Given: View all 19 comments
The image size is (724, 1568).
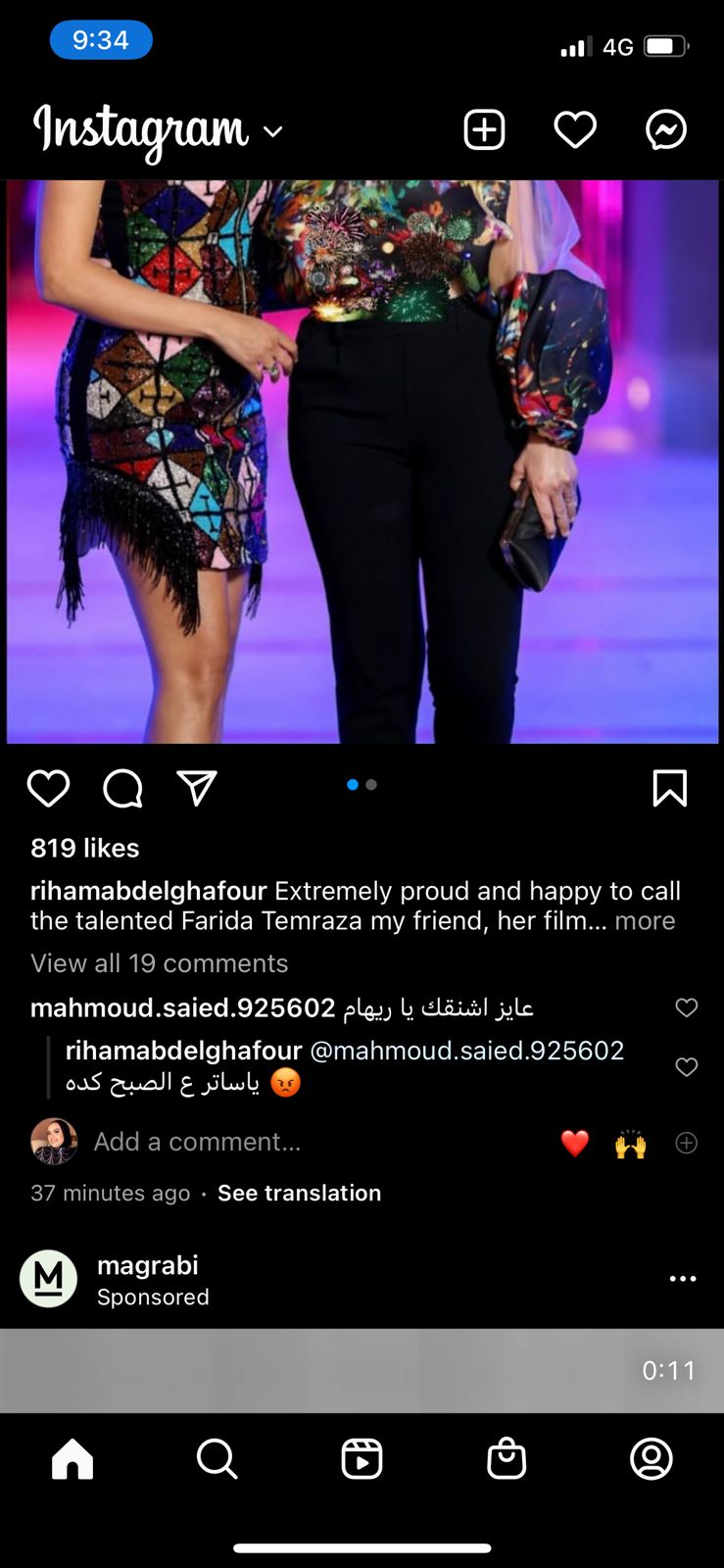Looking at the screenshot, I should pos(160,963).
